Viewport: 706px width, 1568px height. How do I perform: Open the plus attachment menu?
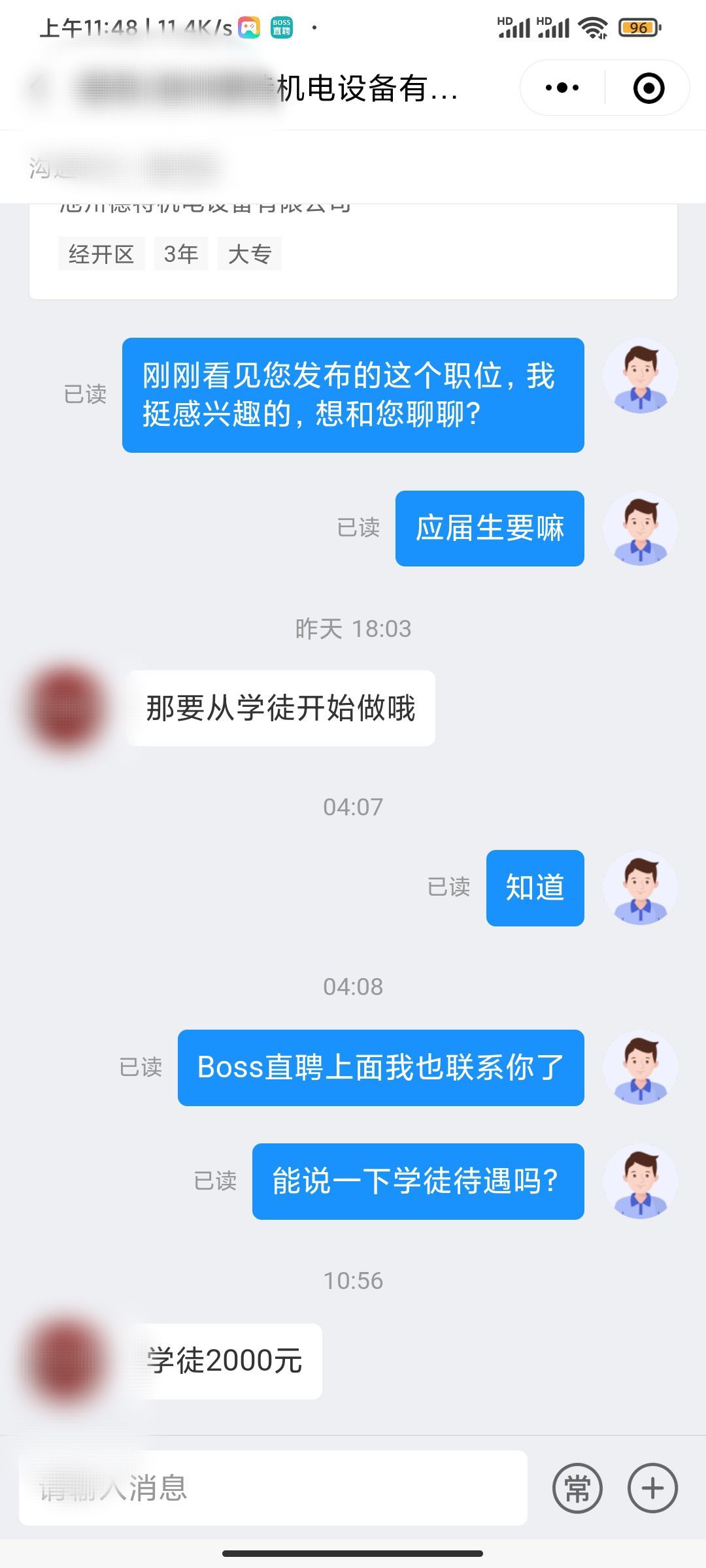click(x=652, y=1488)
